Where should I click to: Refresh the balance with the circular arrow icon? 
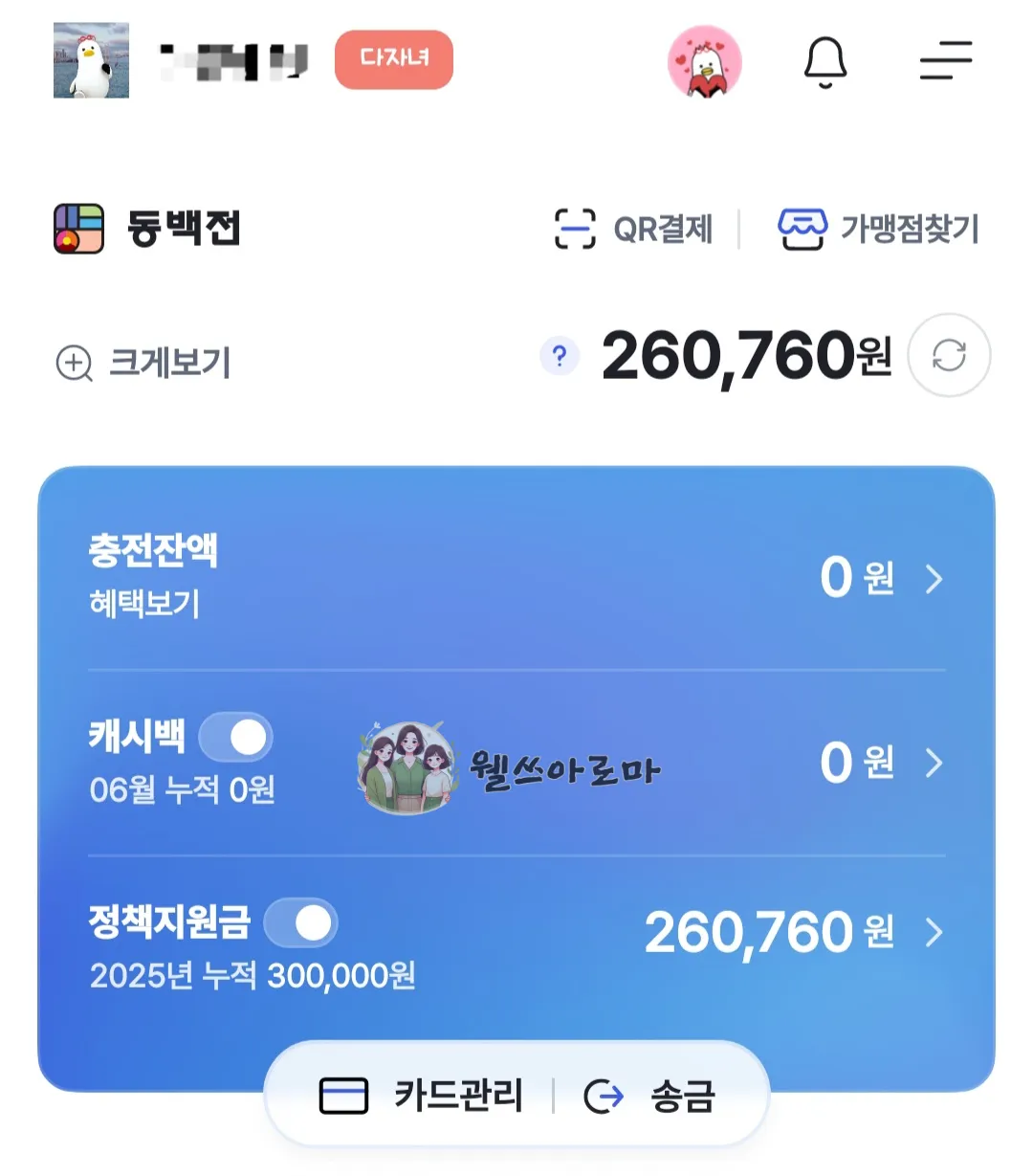(x=949, y=355)
